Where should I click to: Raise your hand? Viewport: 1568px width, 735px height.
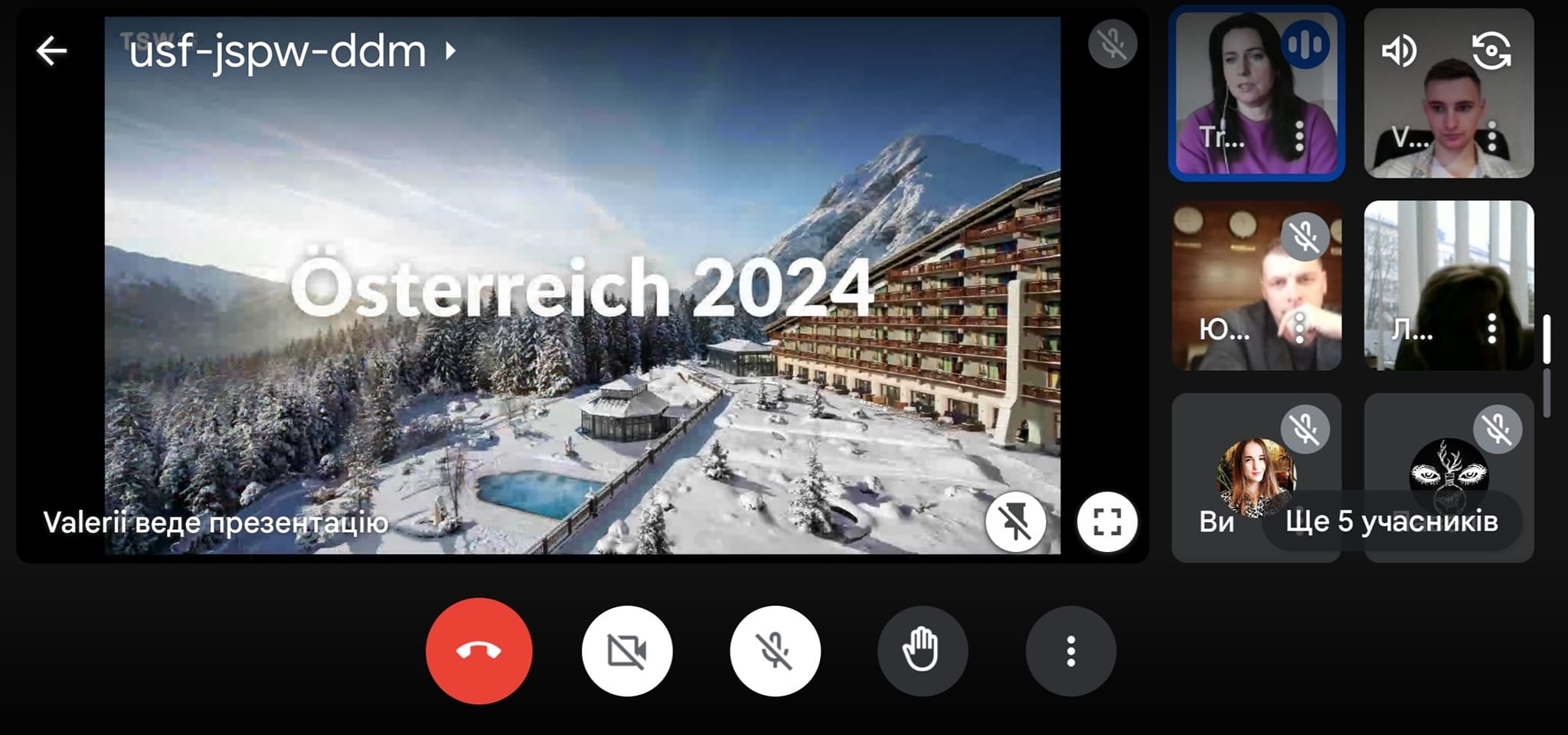[923, 652]
